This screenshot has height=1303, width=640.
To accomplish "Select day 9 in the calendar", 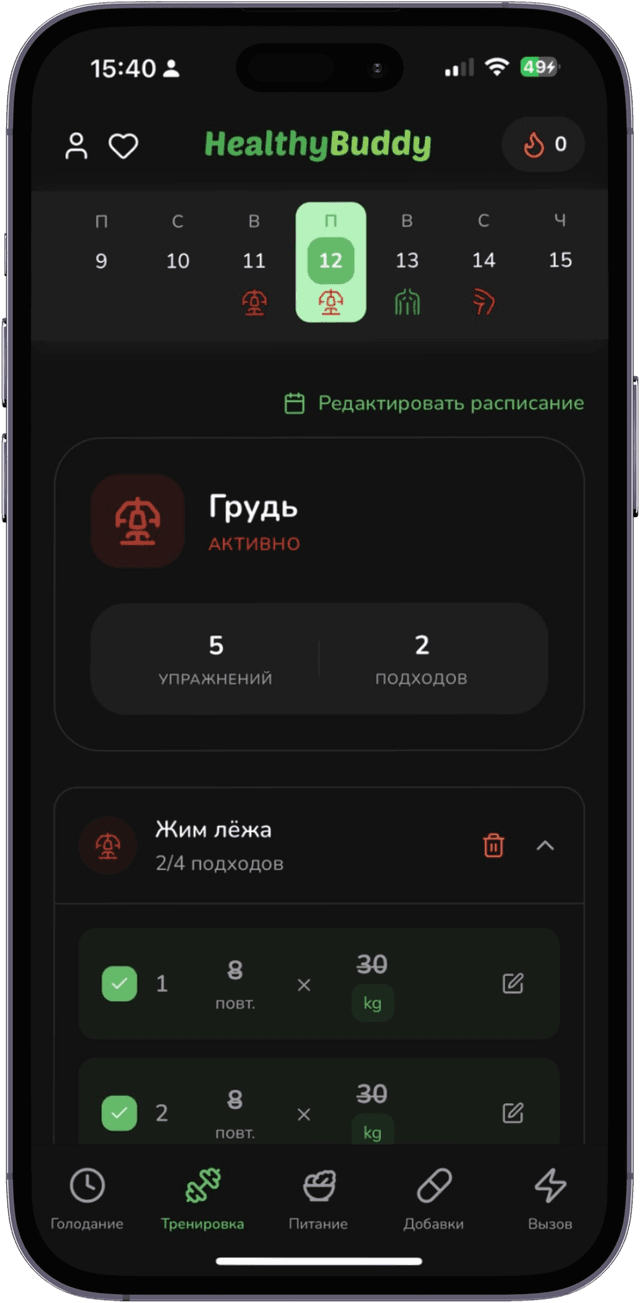I will [101, 261].
